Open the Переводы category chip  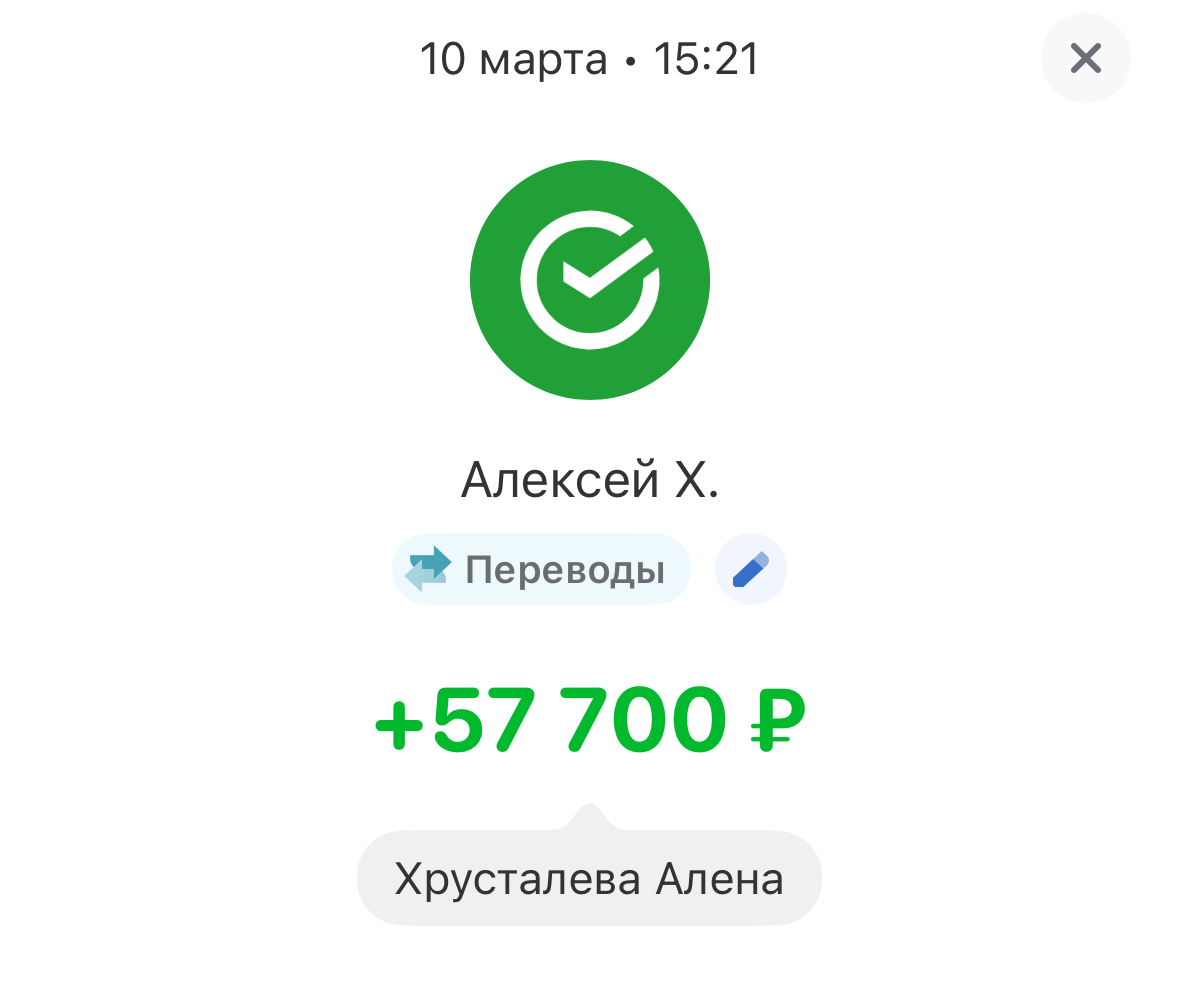click(541, 570)
